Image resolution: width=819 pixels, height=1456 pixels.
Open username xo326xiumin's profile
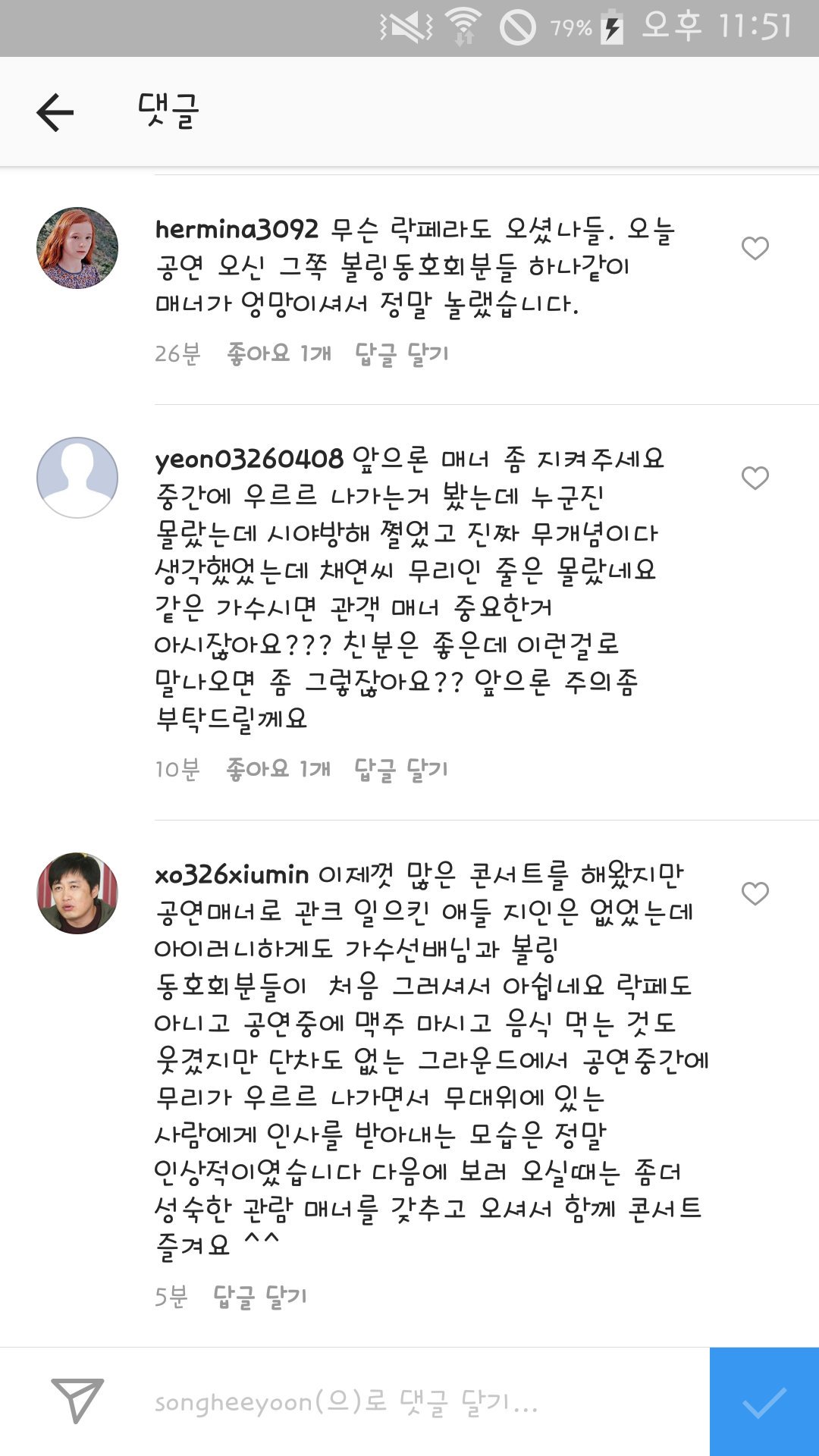[231, 875]
